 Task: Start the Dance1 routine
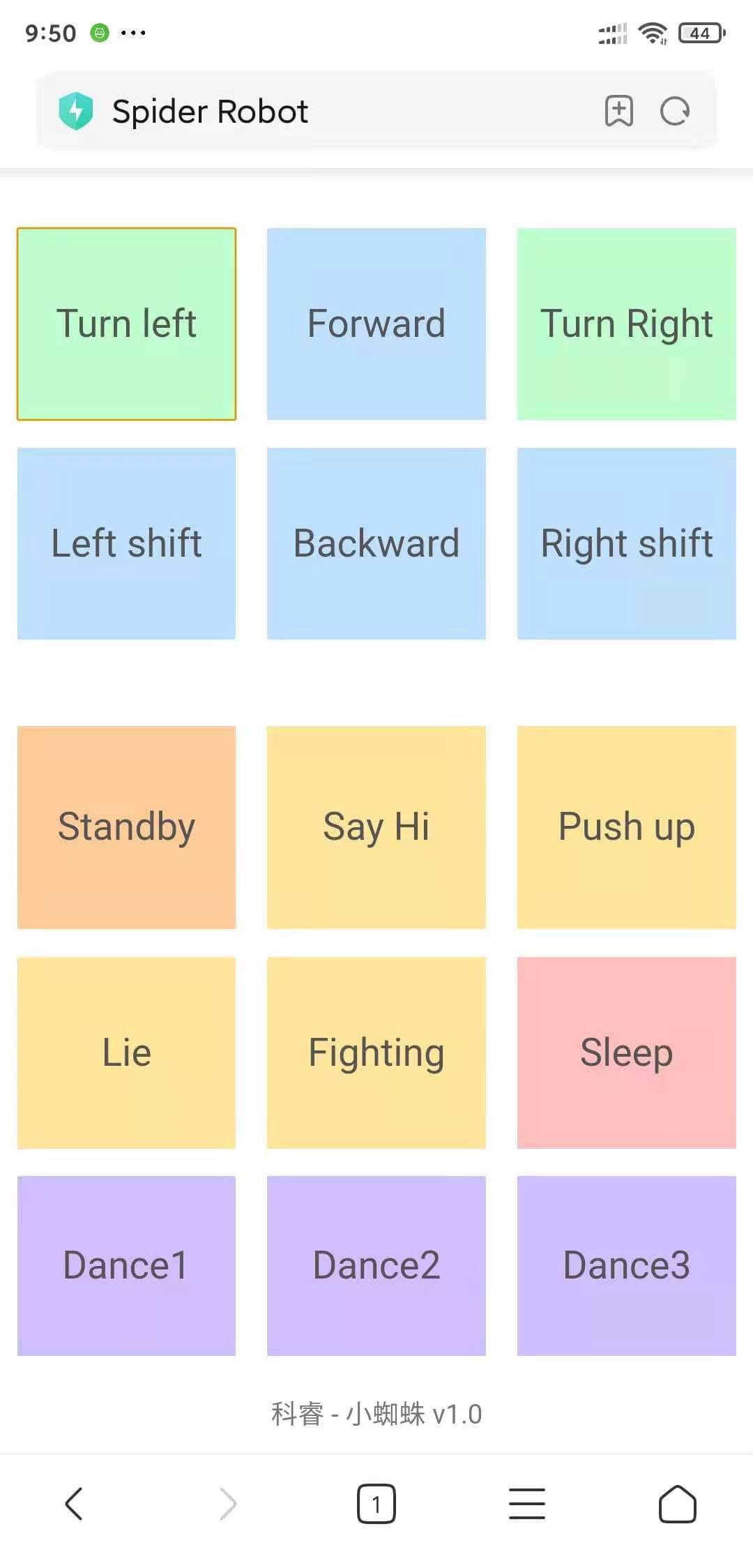click(x=126, y=1265)
